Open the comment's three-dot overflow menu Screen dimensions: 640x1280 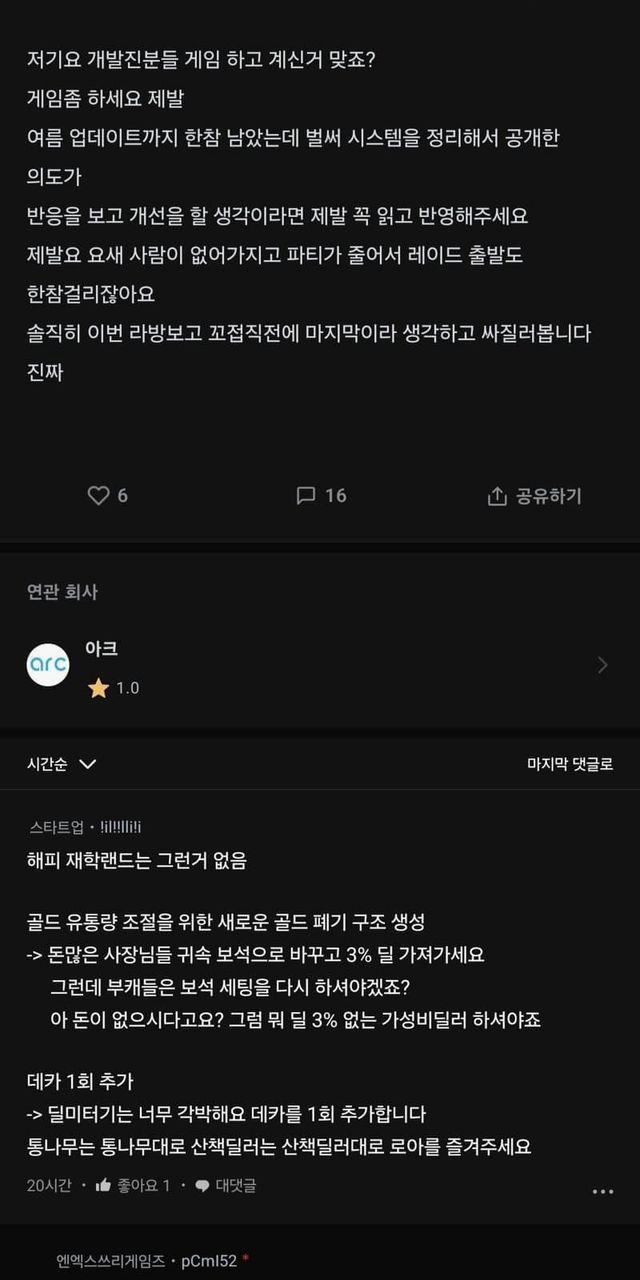click(602, 1191)
